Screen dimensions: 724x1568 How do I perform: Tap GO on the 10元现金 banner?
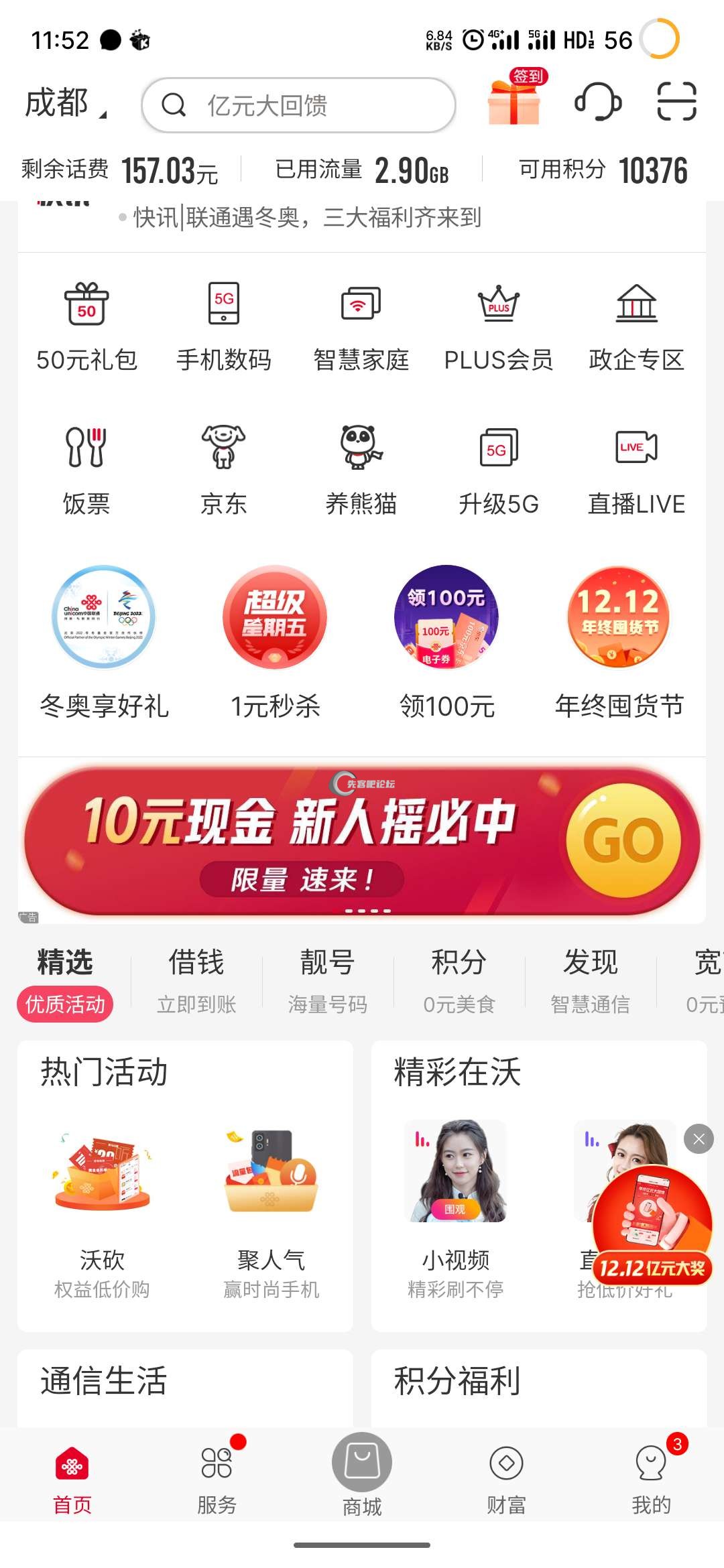[x=623, y=842]
